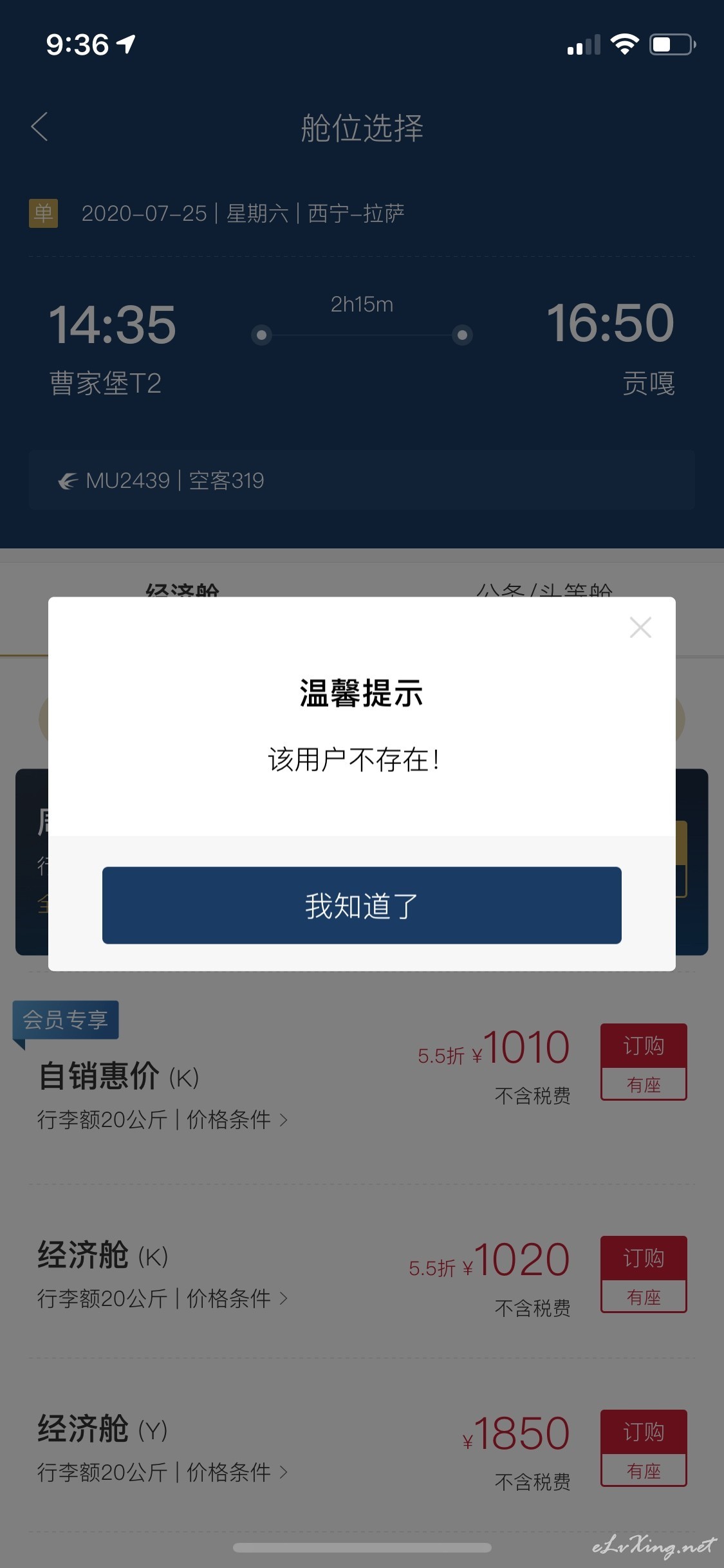View 价格条件 for 经济舱 (Y)
The image size is (724, 1568).
pyautogui.click(x=237, y=1472)
